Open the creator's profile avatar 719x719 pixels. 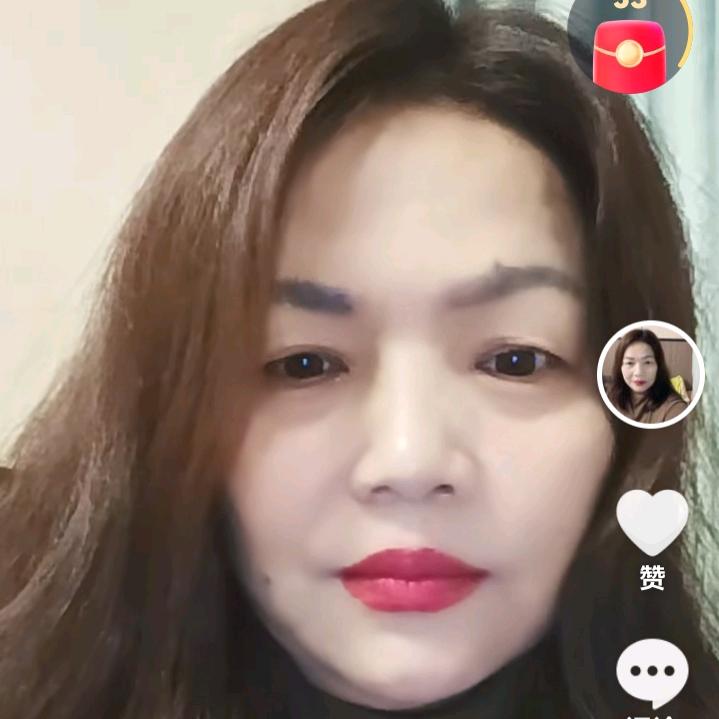651,375
